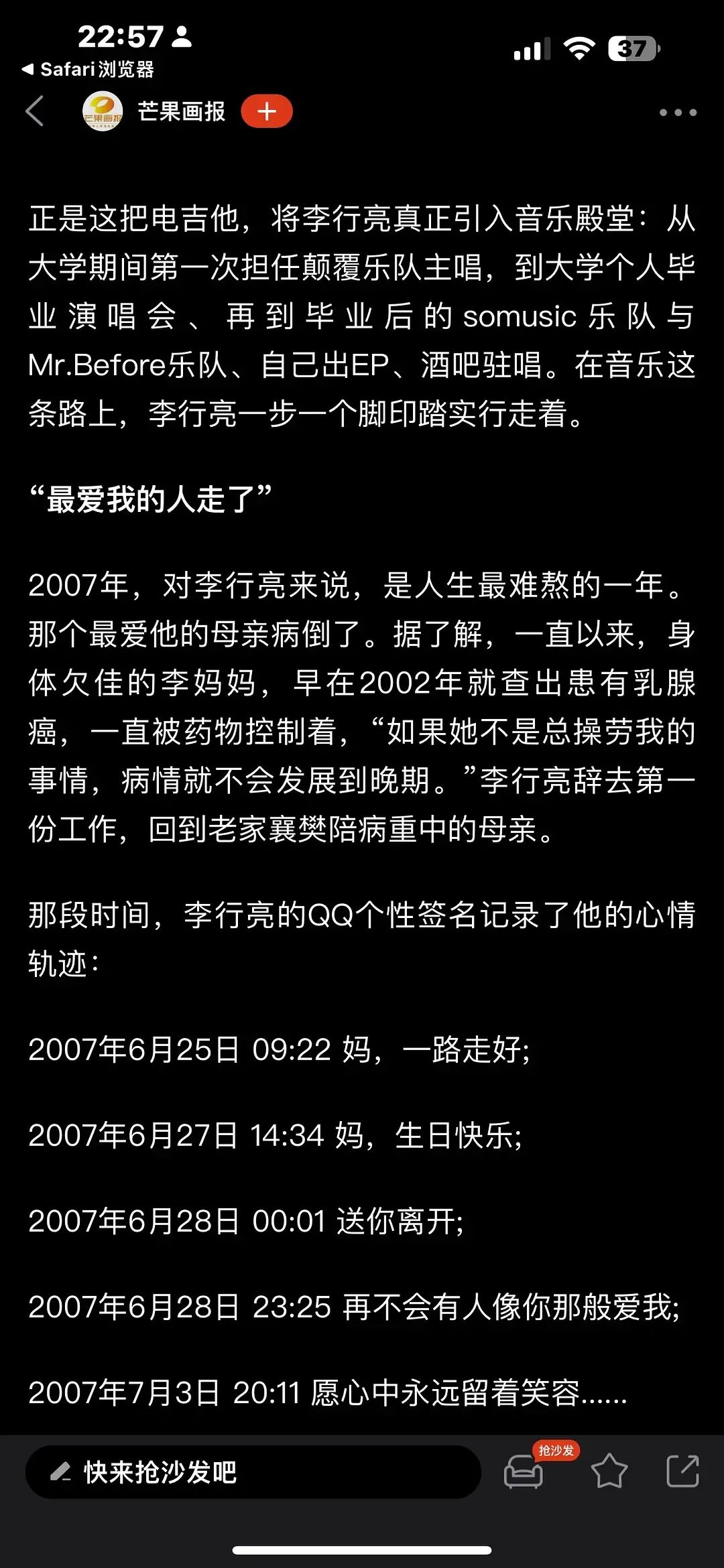This screenshot has width=724, height=1568.
Task: Return to Safari浏览器 from the status bar
Action: (x=88, y=69)
